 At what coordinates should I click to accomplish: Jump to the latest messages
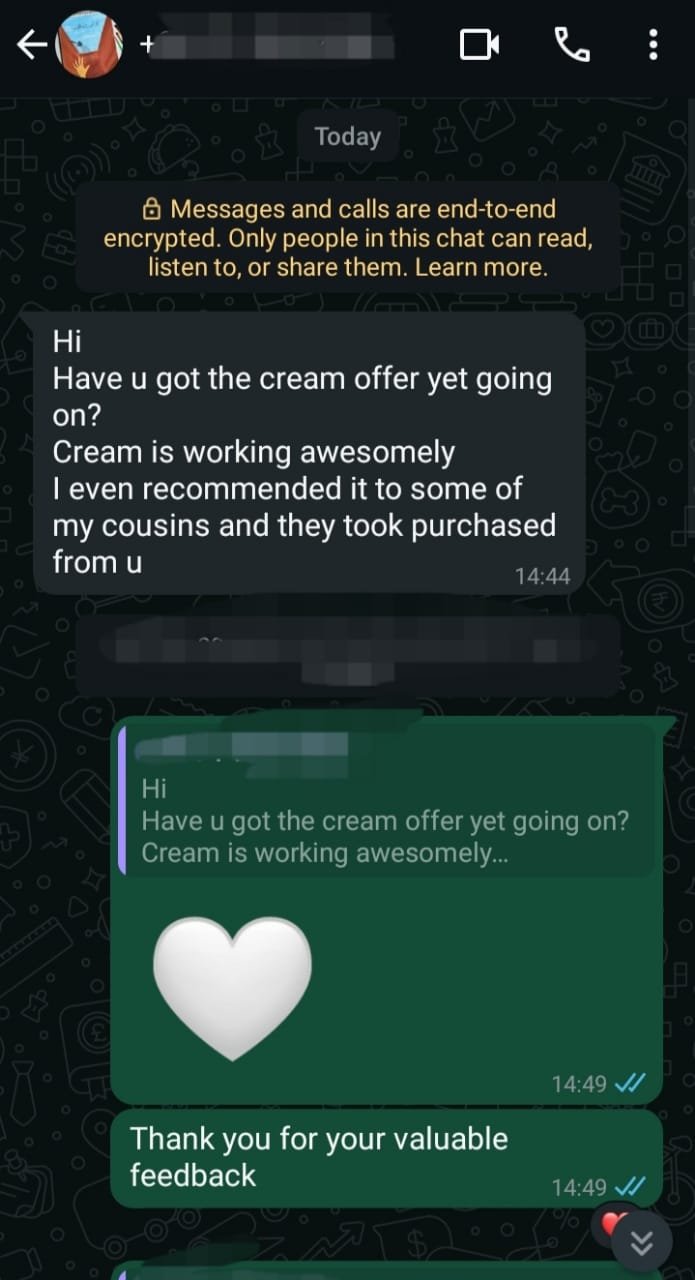tap(641, 1243)
